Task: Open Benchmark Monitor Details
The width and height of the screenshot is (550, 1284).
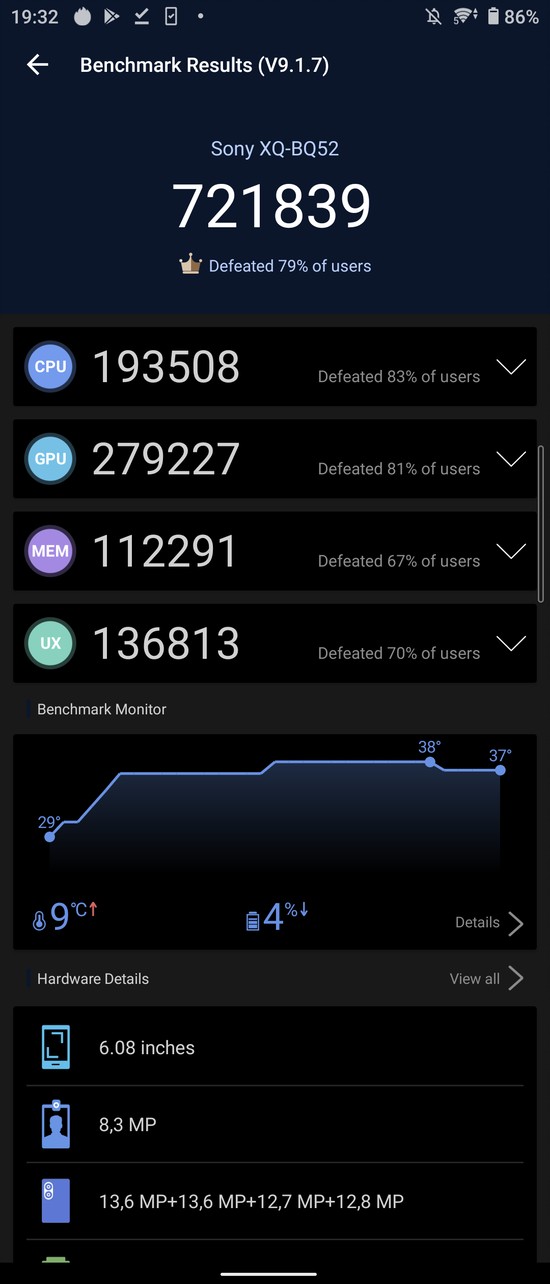Action: coord(489,922)
